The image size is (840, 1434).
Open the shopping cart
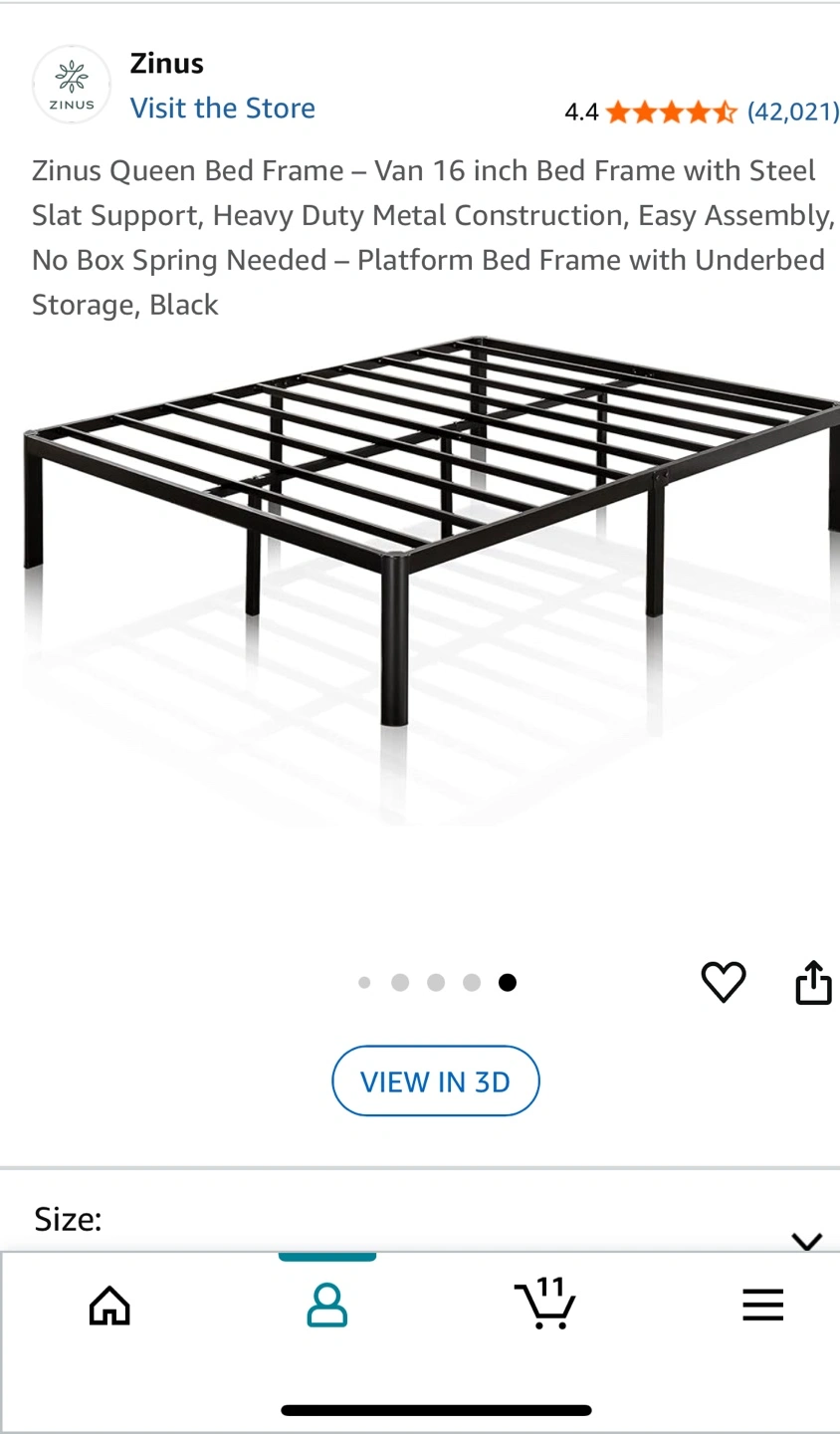(544, 1303)
